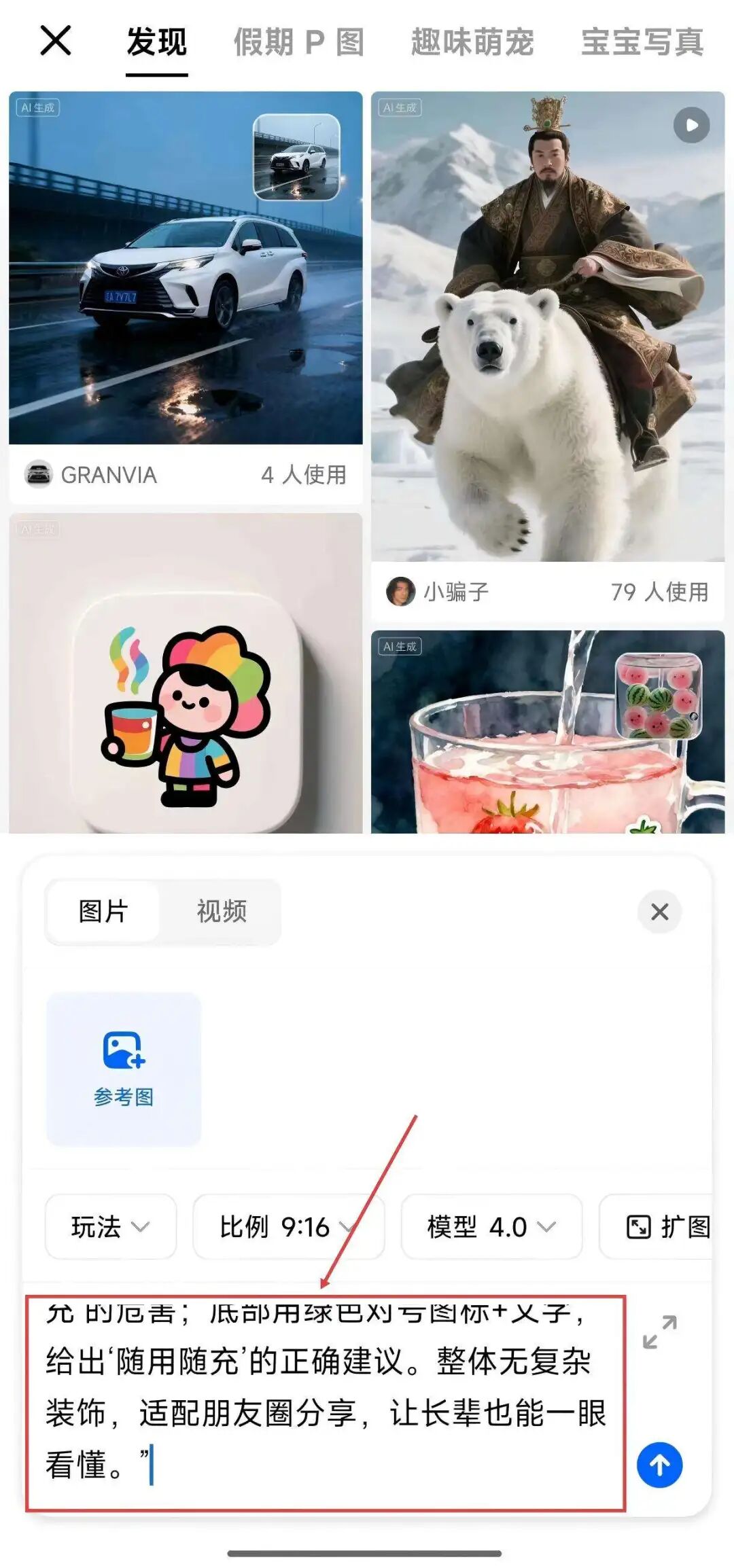Switch to 视频 generation mode
Viewport: 734px width, 1568px height.
[222, 912]
